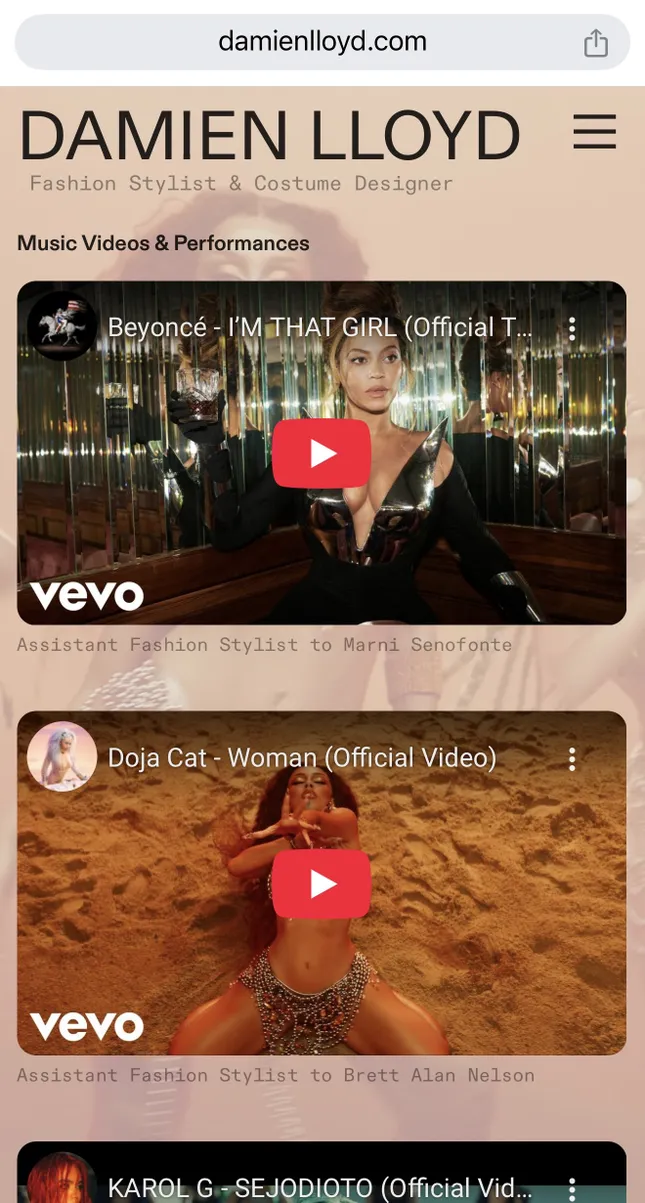
Task: Open the KAROL G SEJODIOTO video title
Action: (x=320, y=1187)
